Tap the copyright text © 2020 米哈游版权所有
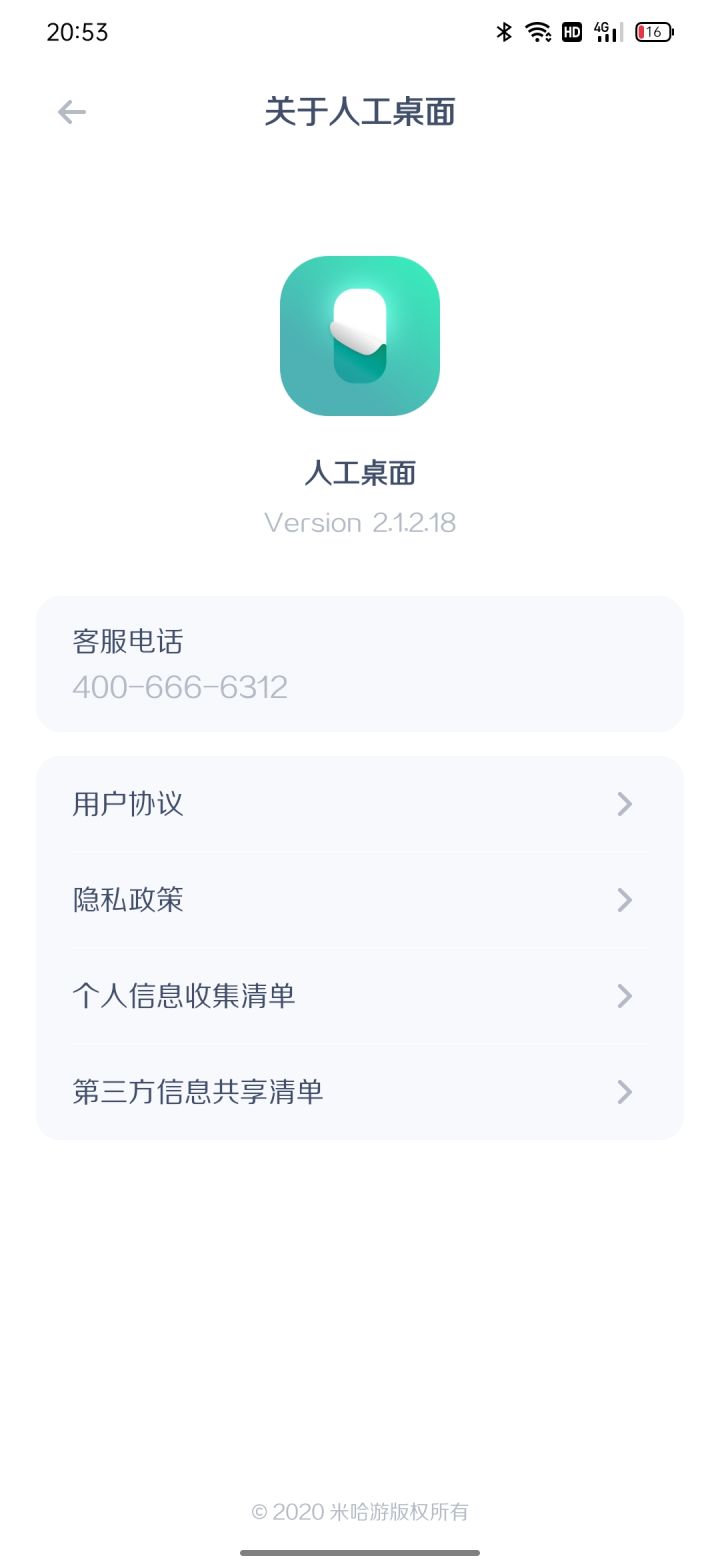This screenshot has width=720, height=1560. point(360,1512)
